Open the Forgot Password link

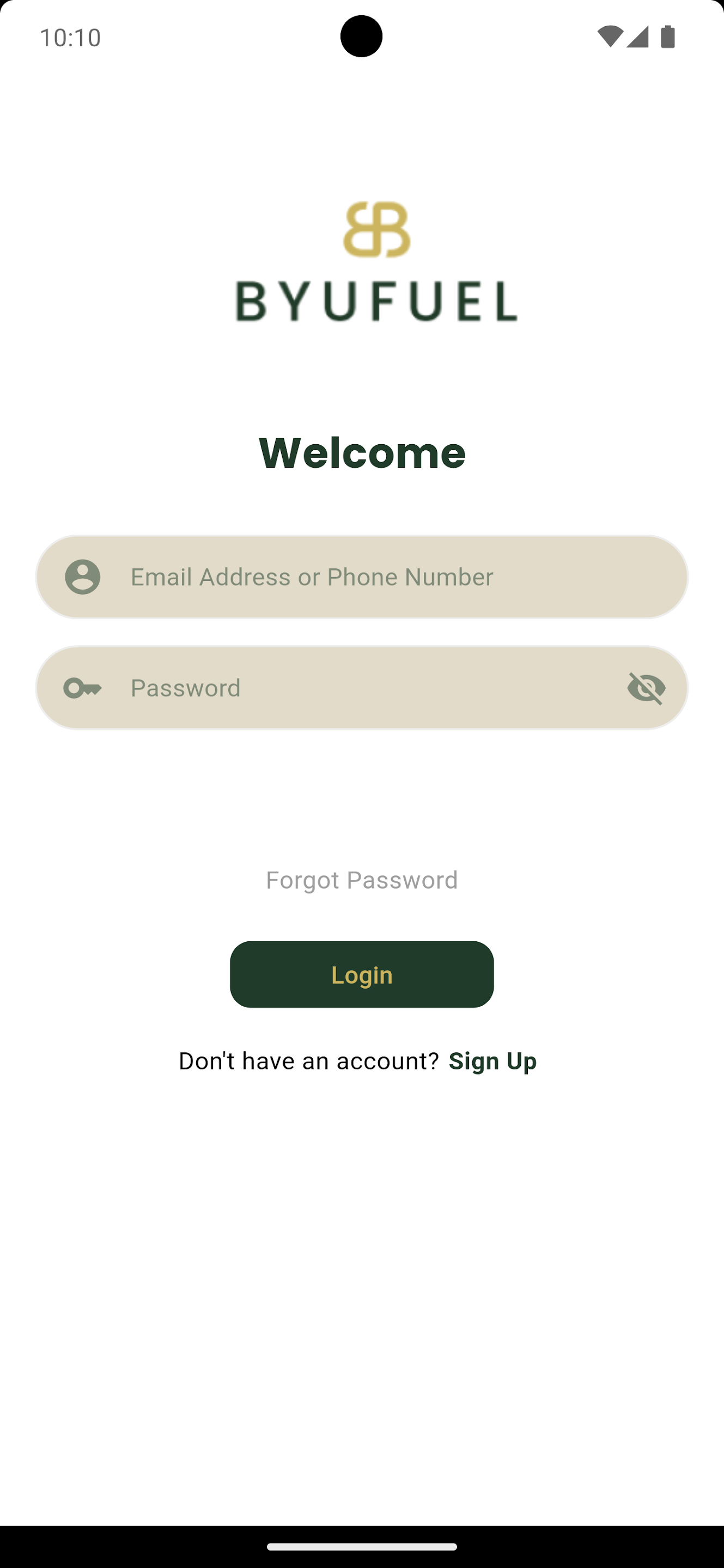tap(362, 880)
